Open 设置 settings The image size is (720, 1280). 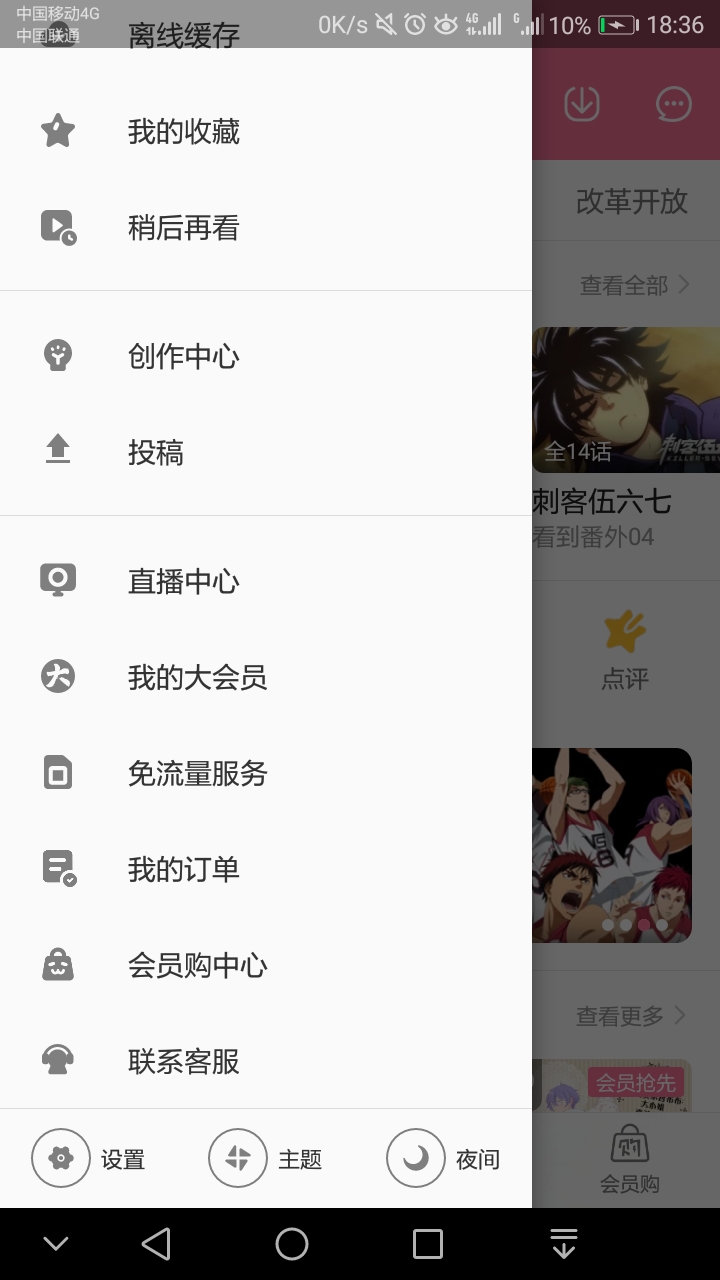(90, 1159)
